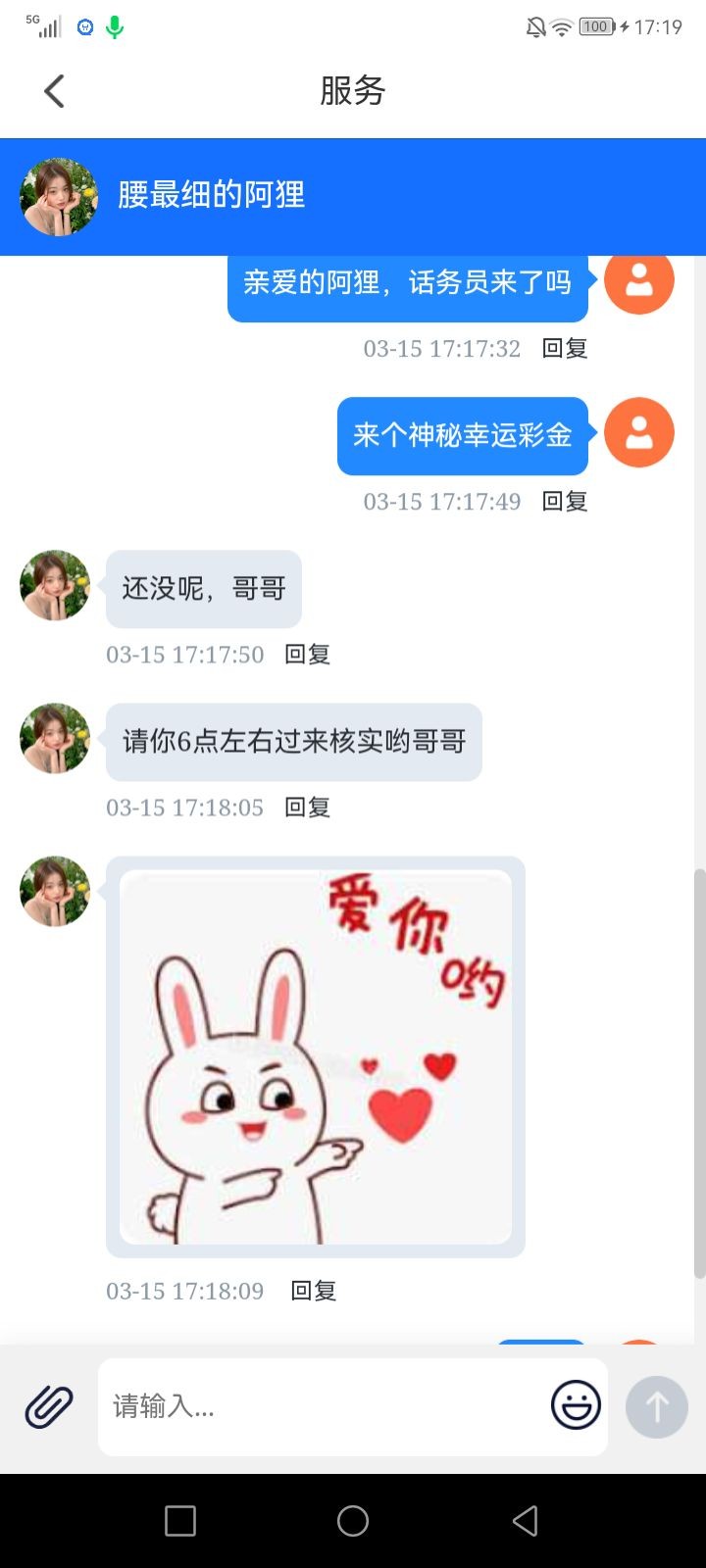Tap 回复 under the 17:17:32 message

pyautogui.click(x=565, y=348)
